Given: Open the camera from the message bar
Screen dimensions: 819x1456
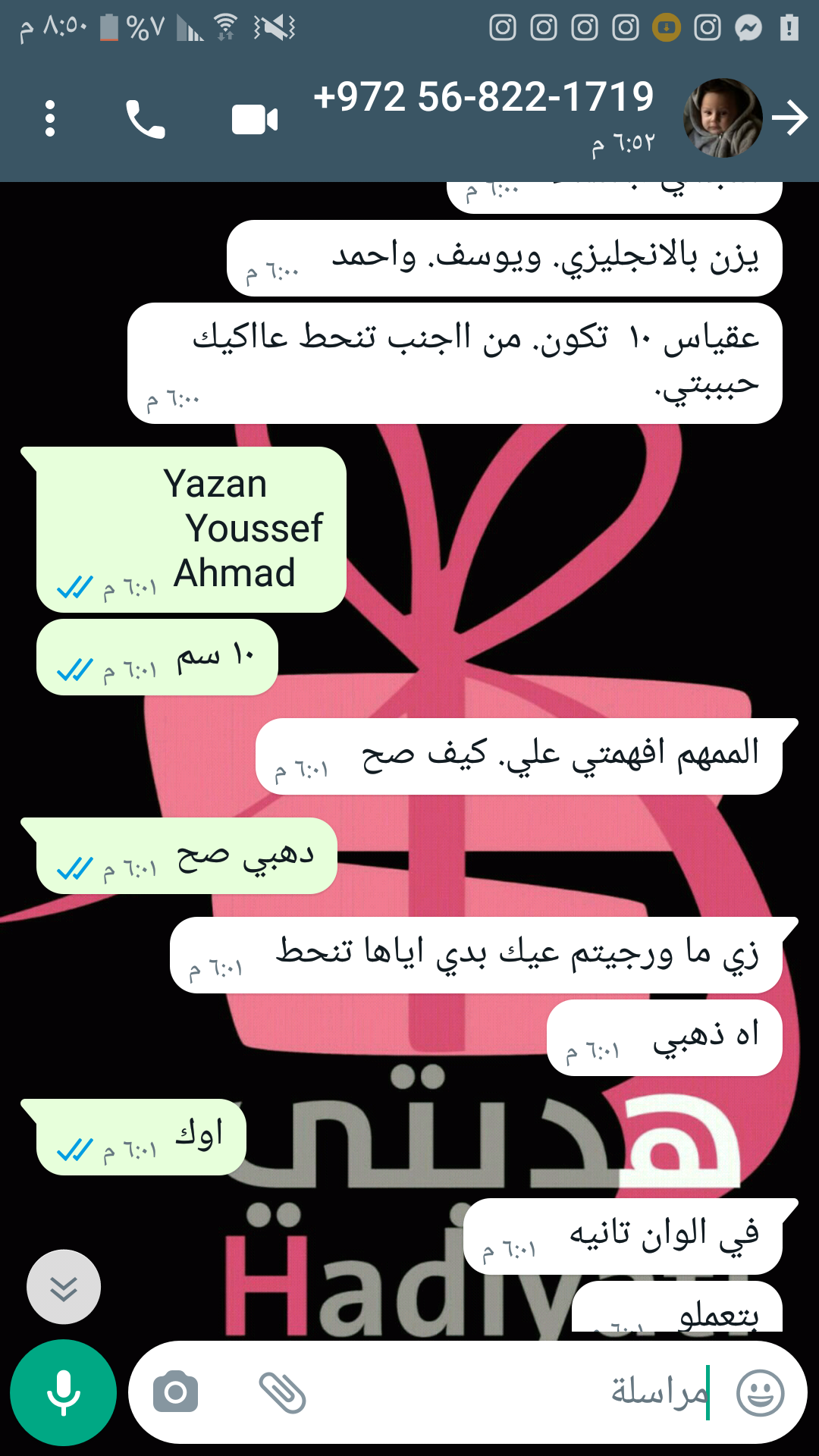Looking at the screenshot, I should (x=175, y=1393).
